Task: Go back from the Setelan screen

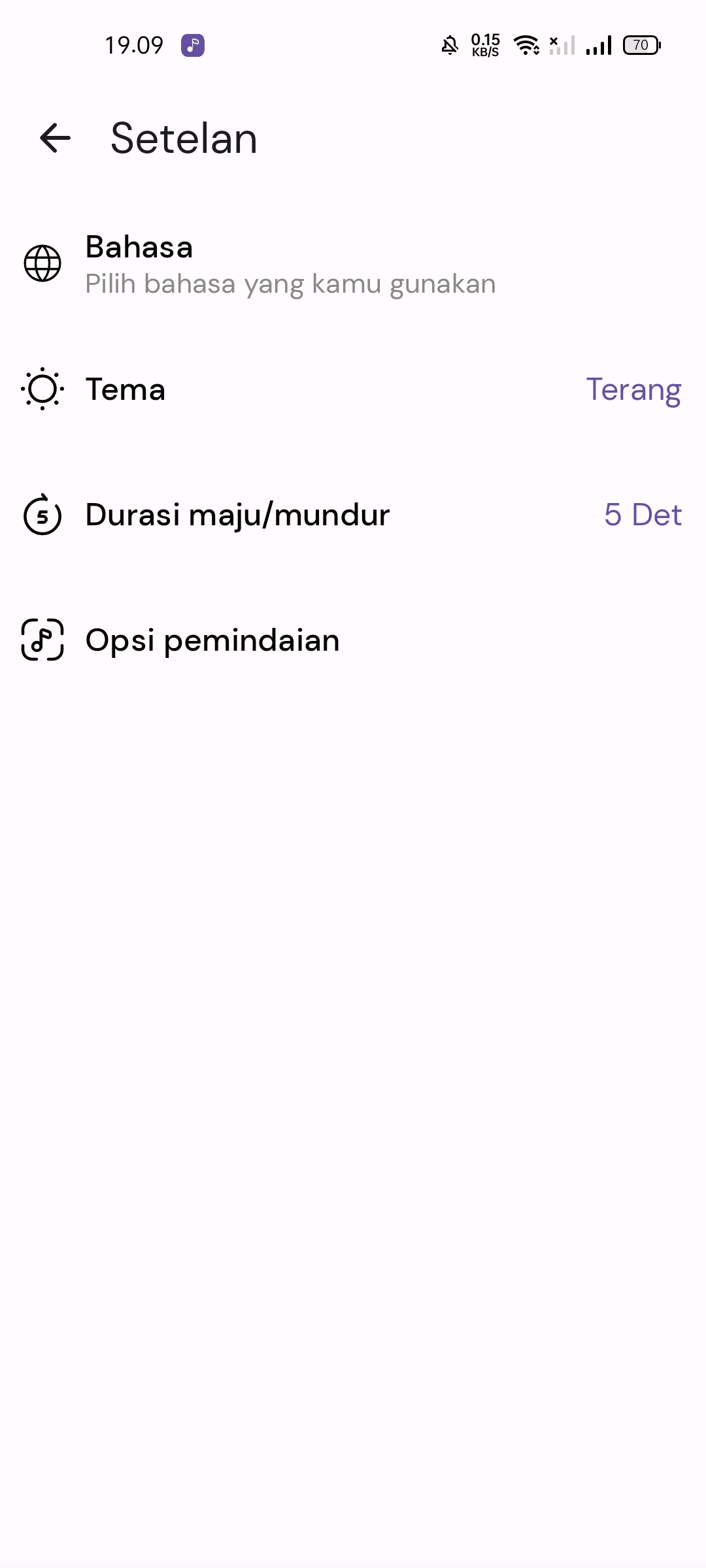Action: [x=55, y=138]
